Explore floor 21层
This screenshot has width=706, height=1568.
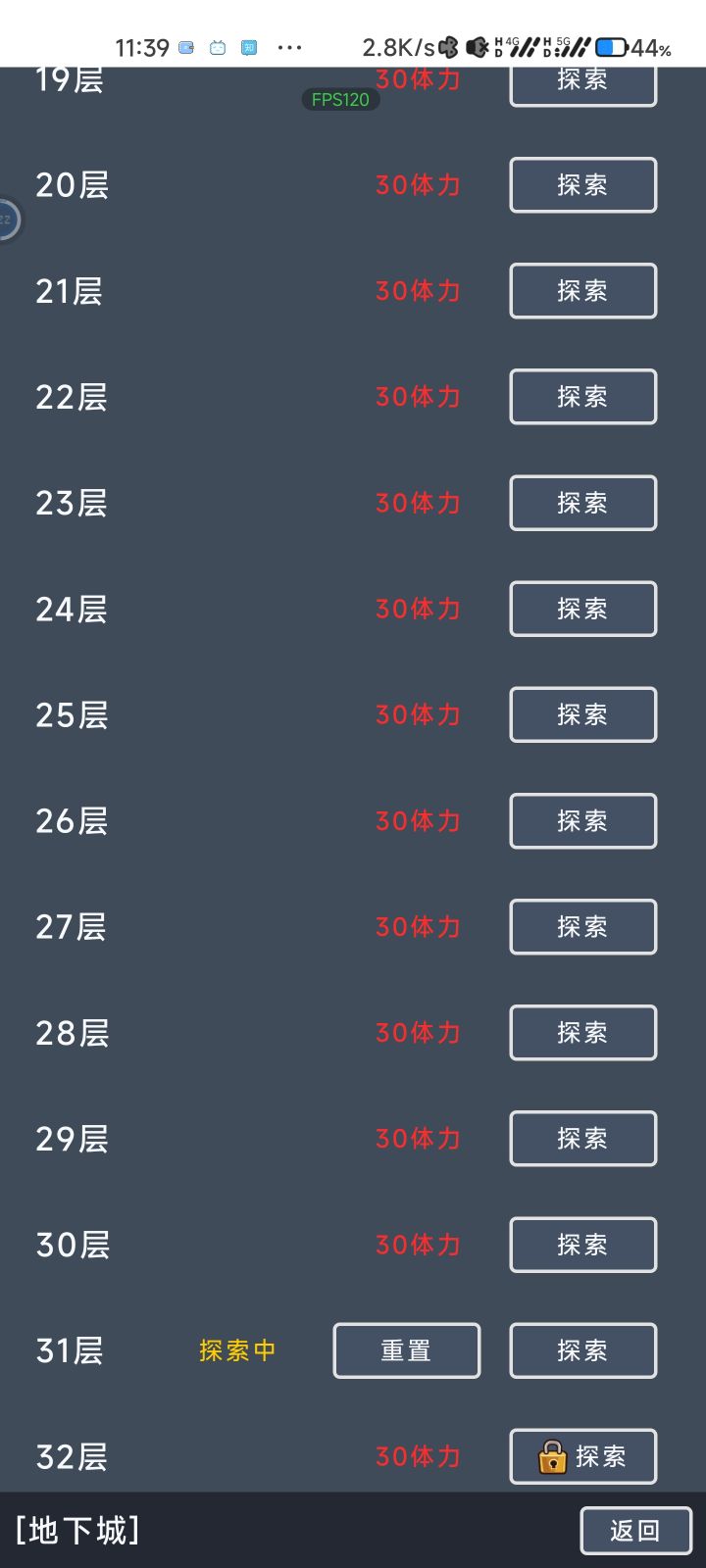coord(583,291)
